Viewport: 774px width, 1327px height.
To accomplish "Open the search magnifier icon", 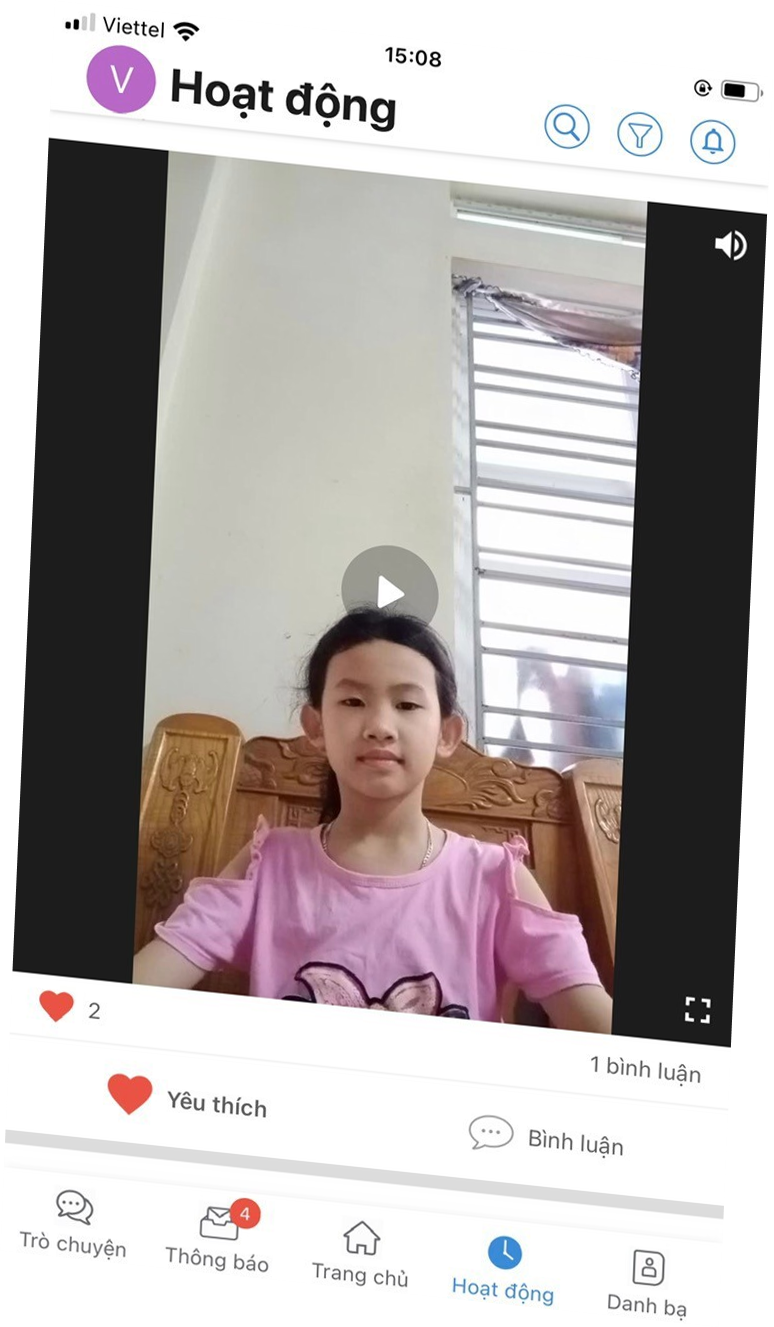I will point(567,127).
